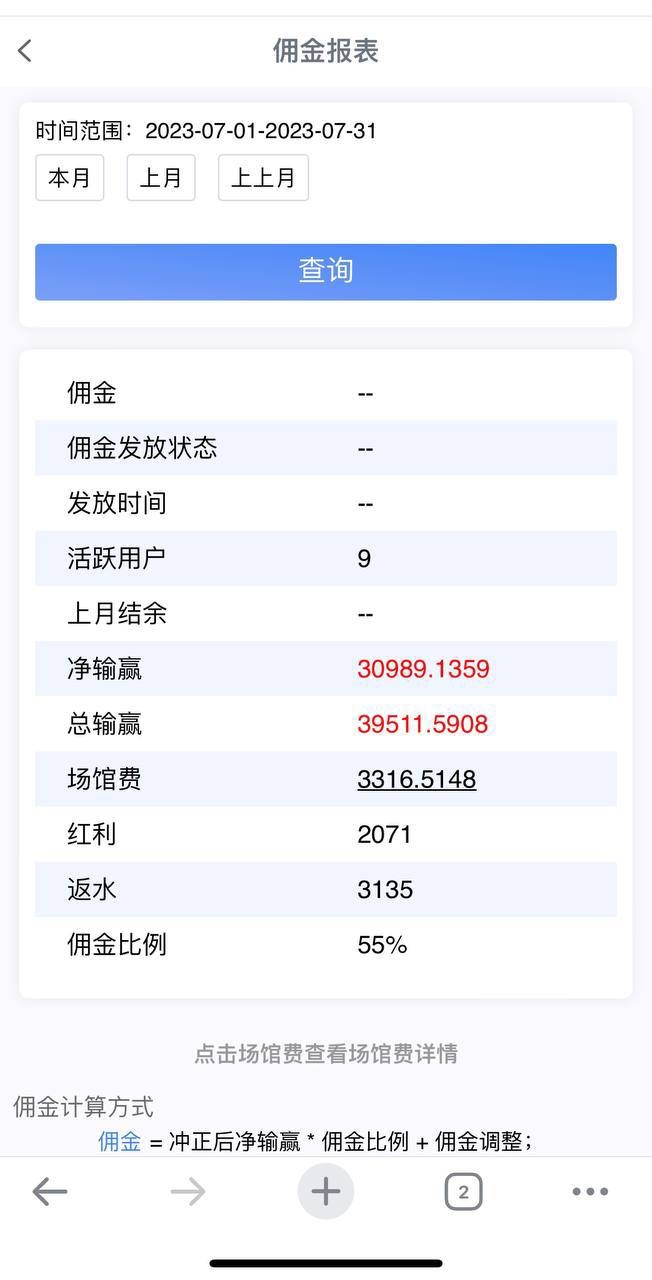Open the tab switcher showing 2
This screenshot has width=652, height=1280.
pos(463,1191)
